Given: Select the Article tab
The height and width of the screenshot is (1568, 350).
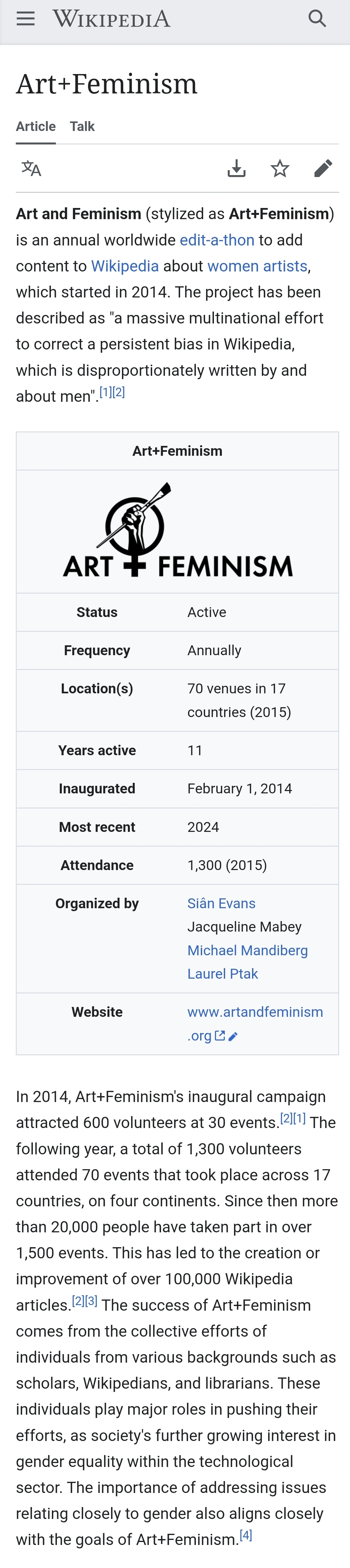Looking at the screenshot, I should coord(36,126).
